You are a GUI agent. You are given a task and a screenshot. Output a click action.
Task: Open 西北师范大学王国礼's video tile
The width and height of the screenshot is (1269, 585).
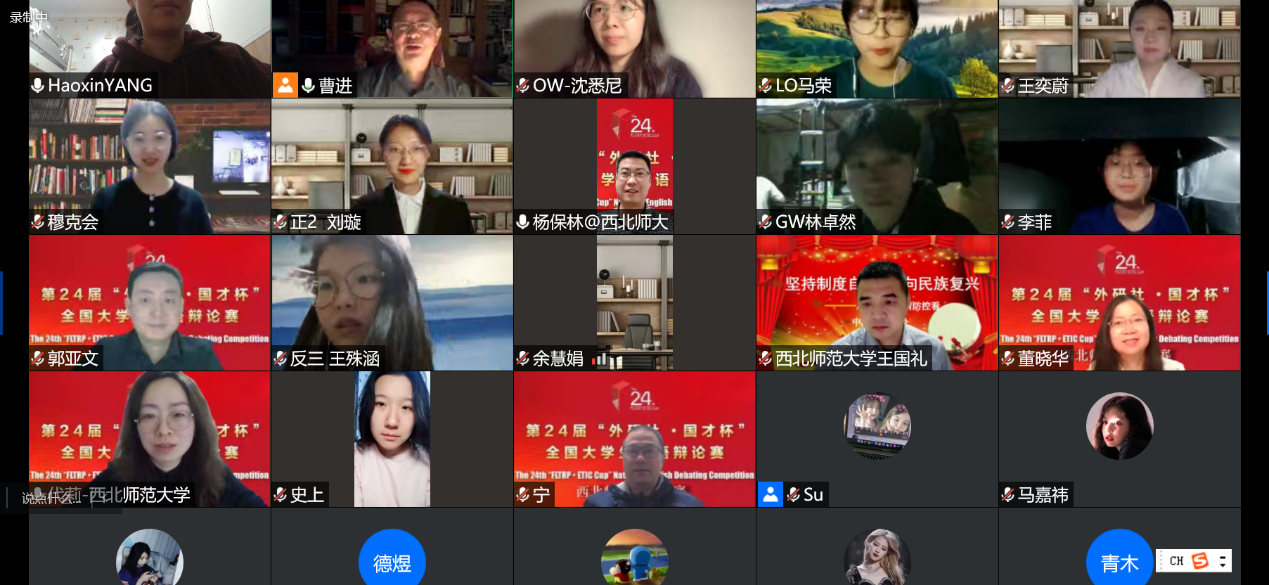pyautogui.click(x=876, y=300)
